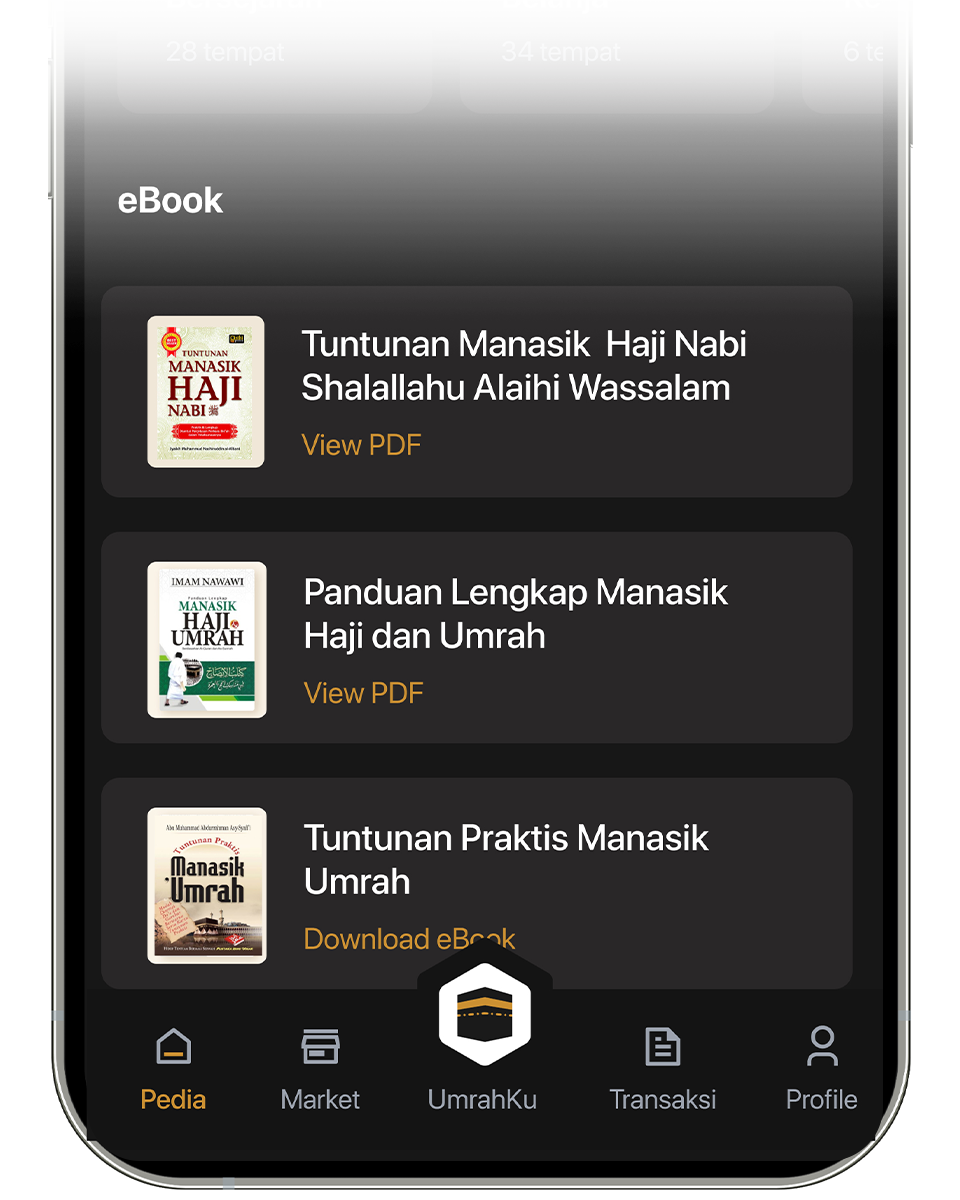This screenshot has width=960, height=1200.
Task: Open the Imam Nawawi Manasik book cover
Action: point(207,640)
